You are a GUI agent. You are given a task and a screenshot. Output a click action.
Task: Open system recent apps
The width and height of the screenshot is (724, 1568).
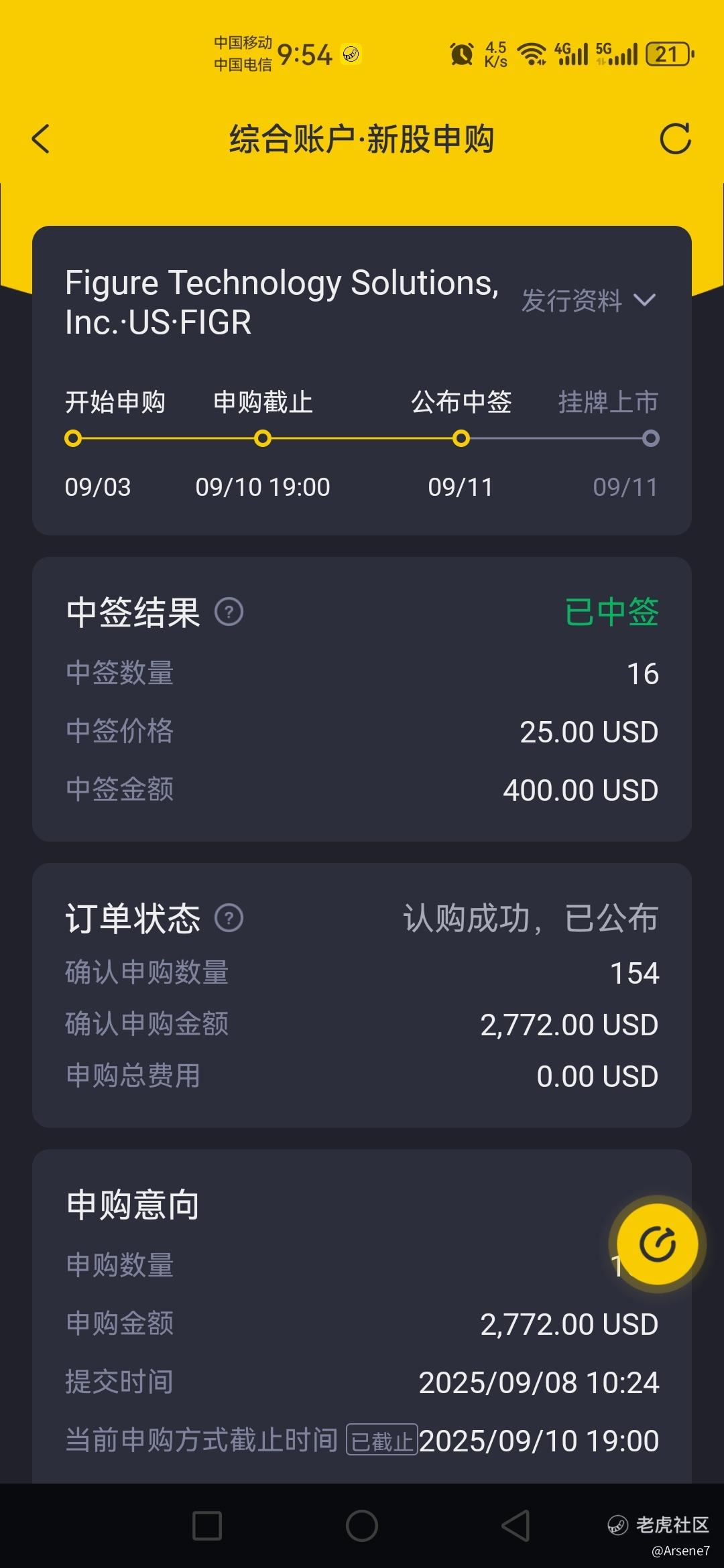tap(207, 1526)
